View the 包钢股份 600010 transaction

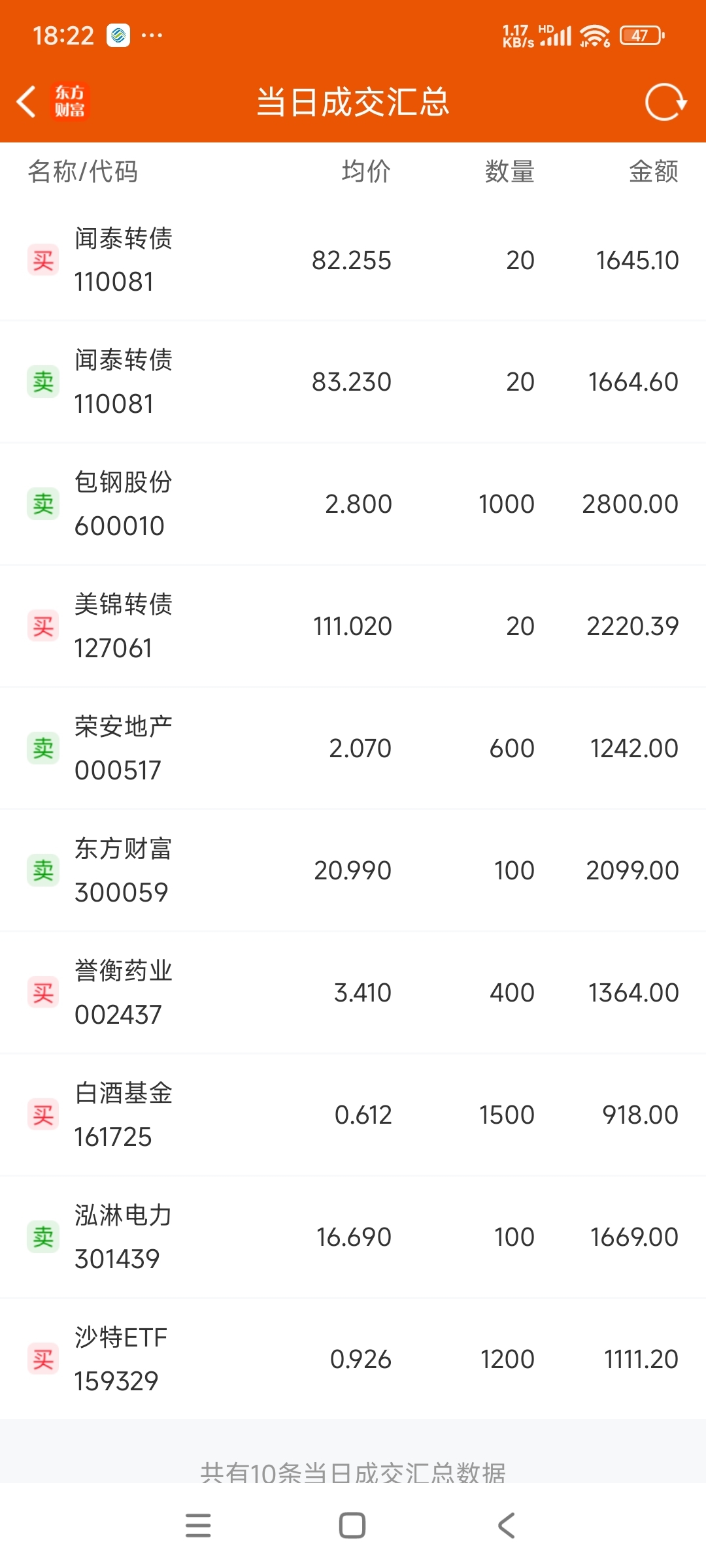pyautogui.click(x=353, y=504)
